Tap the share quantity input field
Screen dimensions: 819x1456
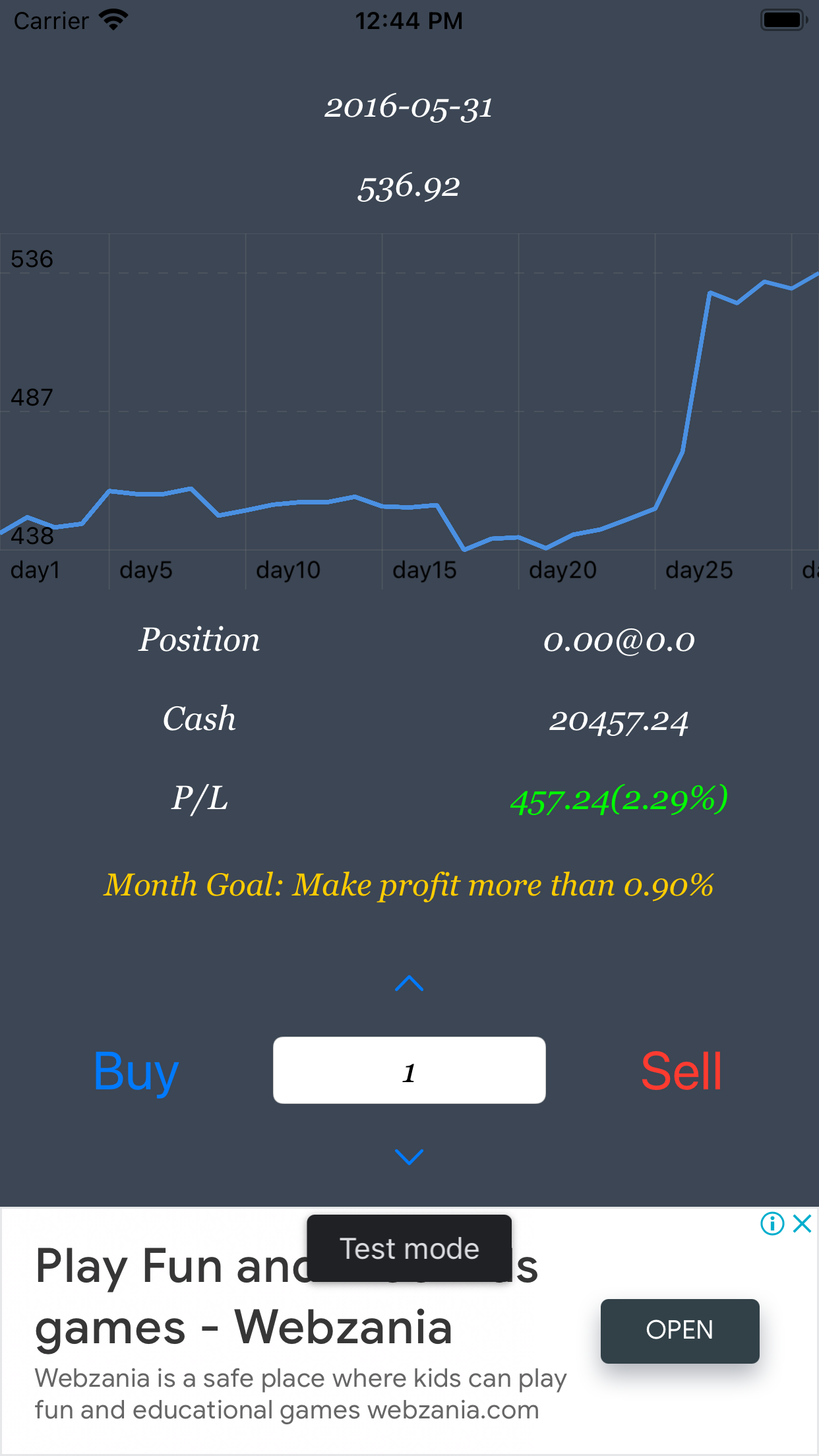(409, 1070)
